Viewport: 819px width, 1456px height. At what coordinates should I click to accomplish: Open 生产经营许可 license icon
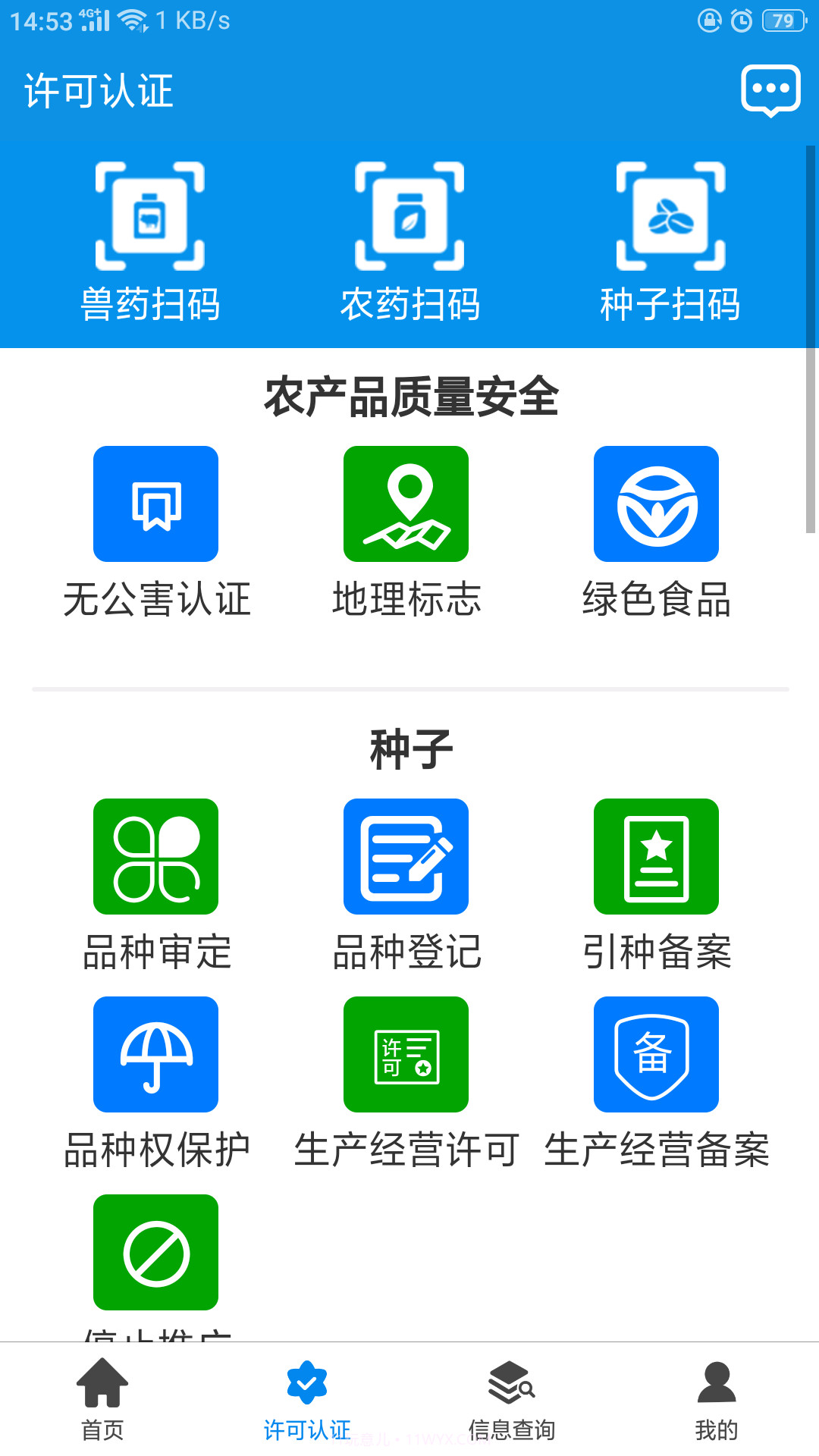pos(405,1054)
